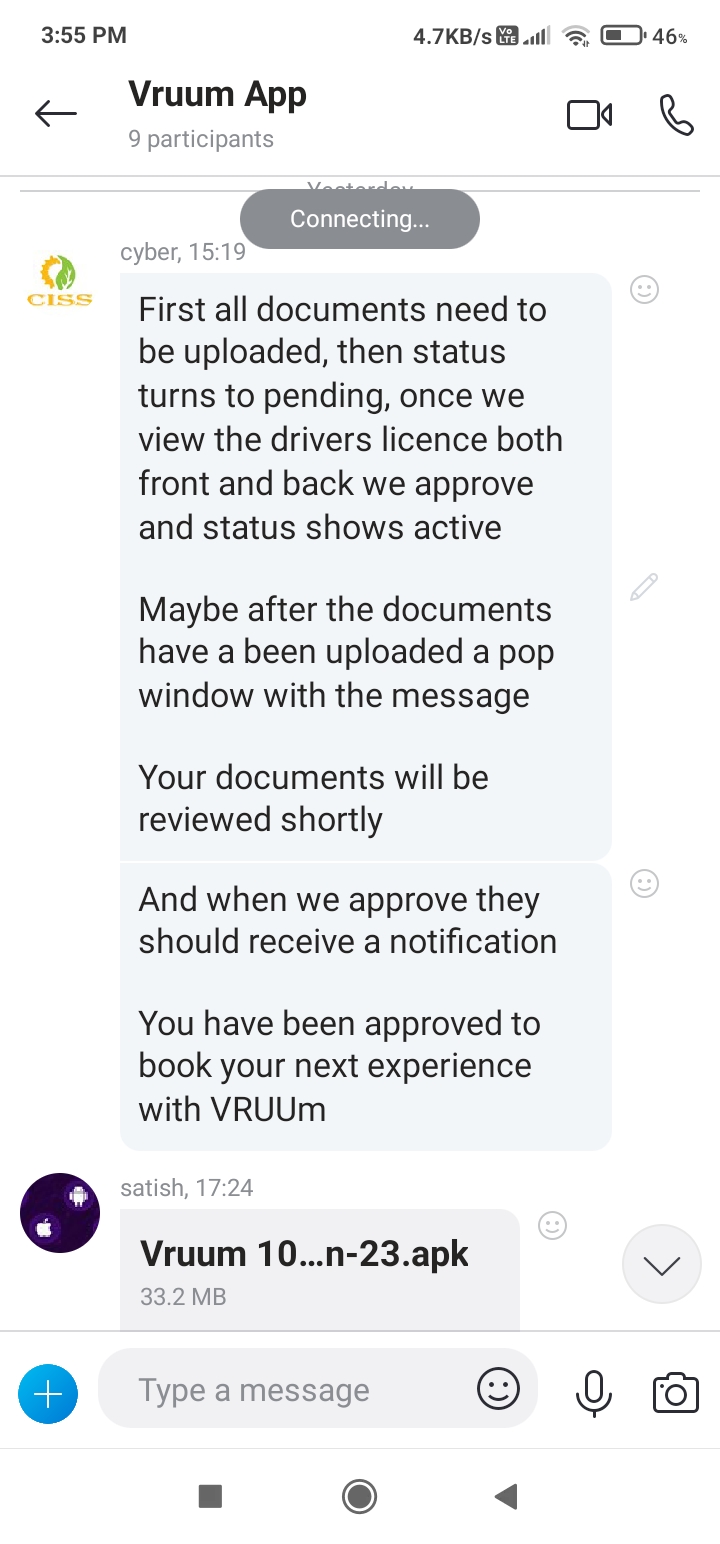Open the Vruum apk file attachment
This screenshot has width=720, height=1544.
(320, 1270)
